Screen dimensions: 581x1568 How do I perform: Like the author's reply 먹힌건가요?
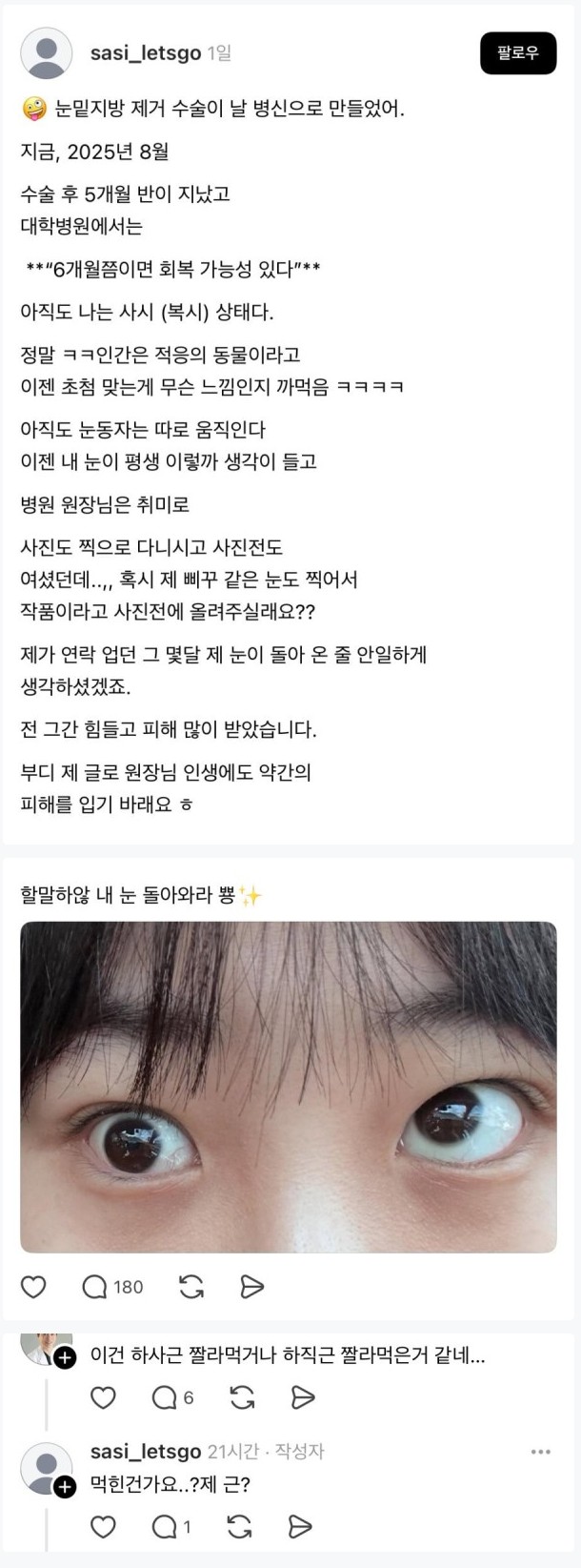[103, 1527]
